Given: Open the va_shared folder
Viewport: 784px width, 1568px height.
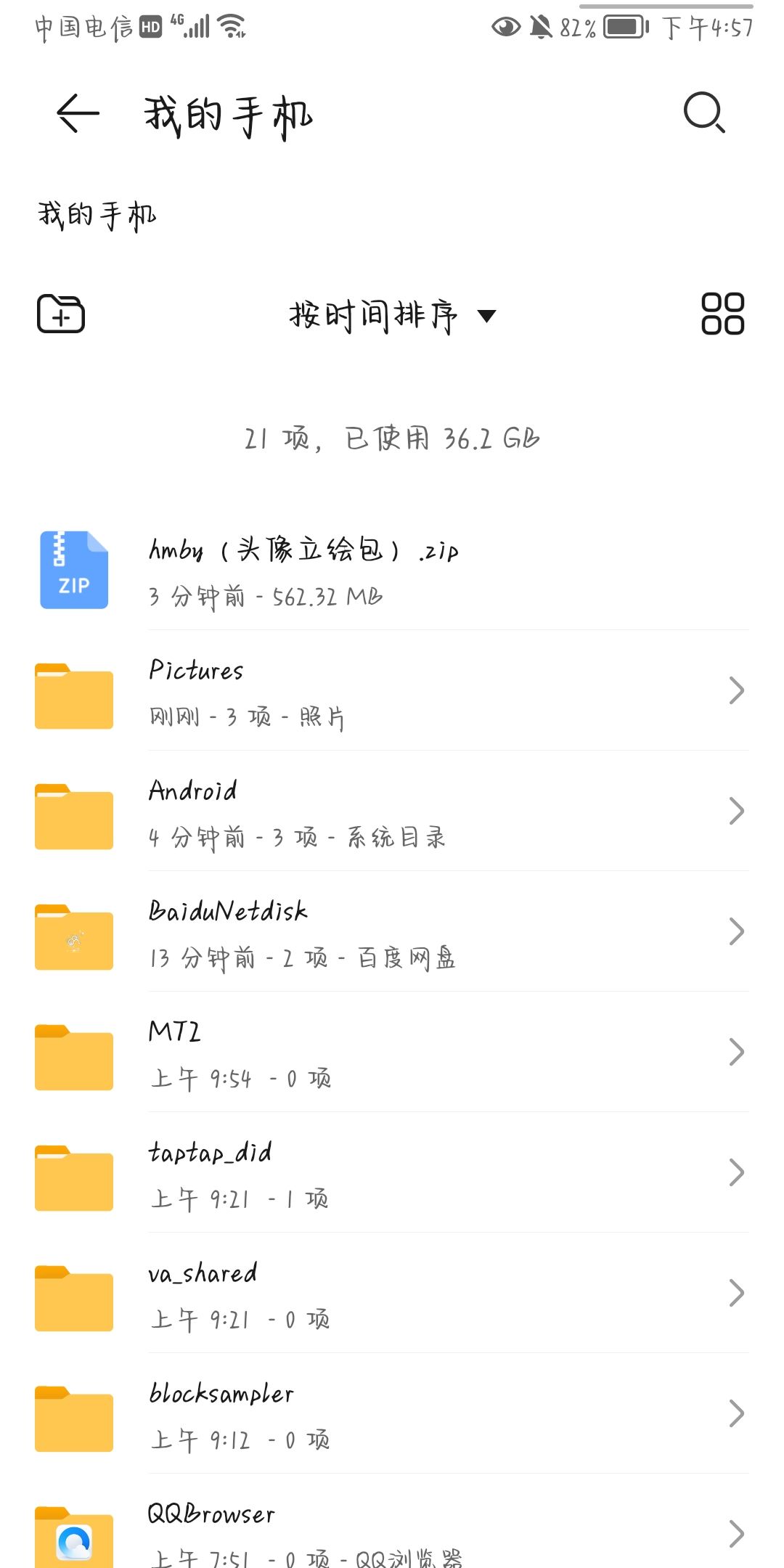Looking at the screenshot, I should point(392,1293).
